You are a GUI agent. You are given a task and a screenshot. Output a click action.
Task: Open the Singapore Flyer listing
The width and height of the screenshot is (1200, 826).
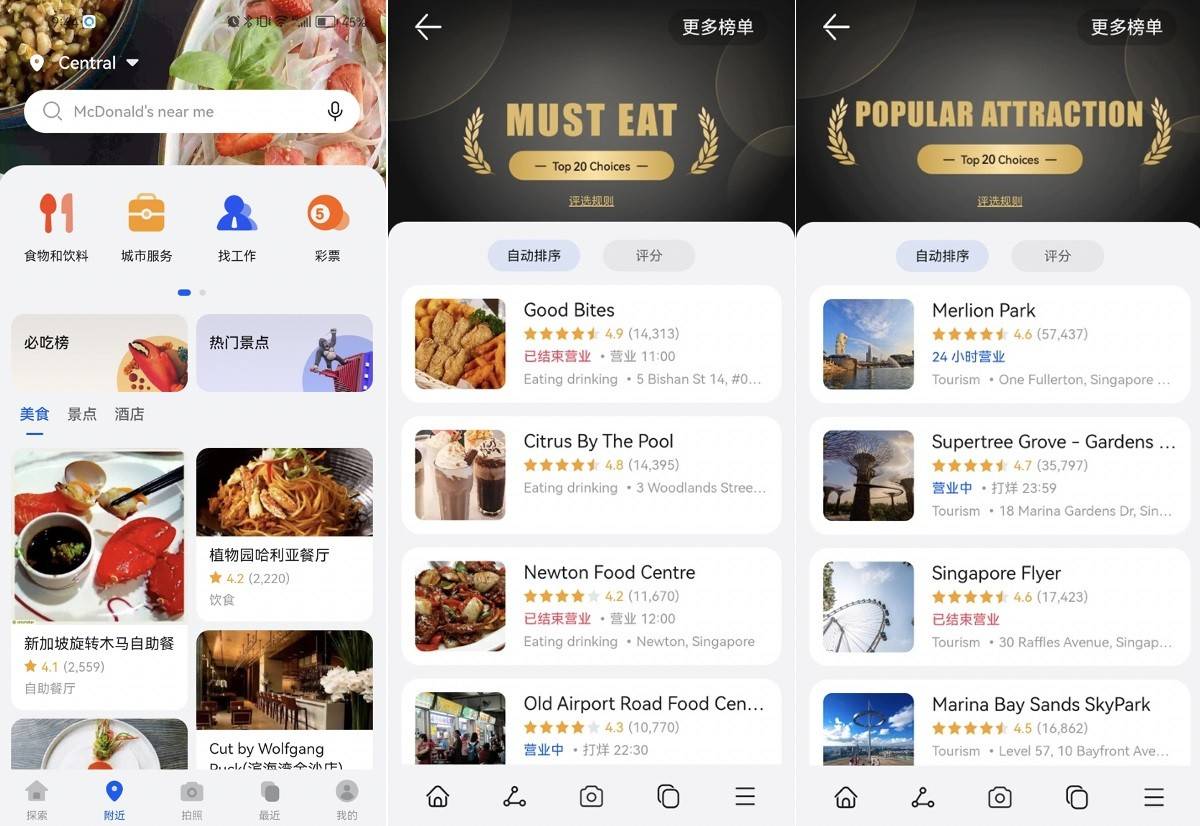[x=999, y=607]
